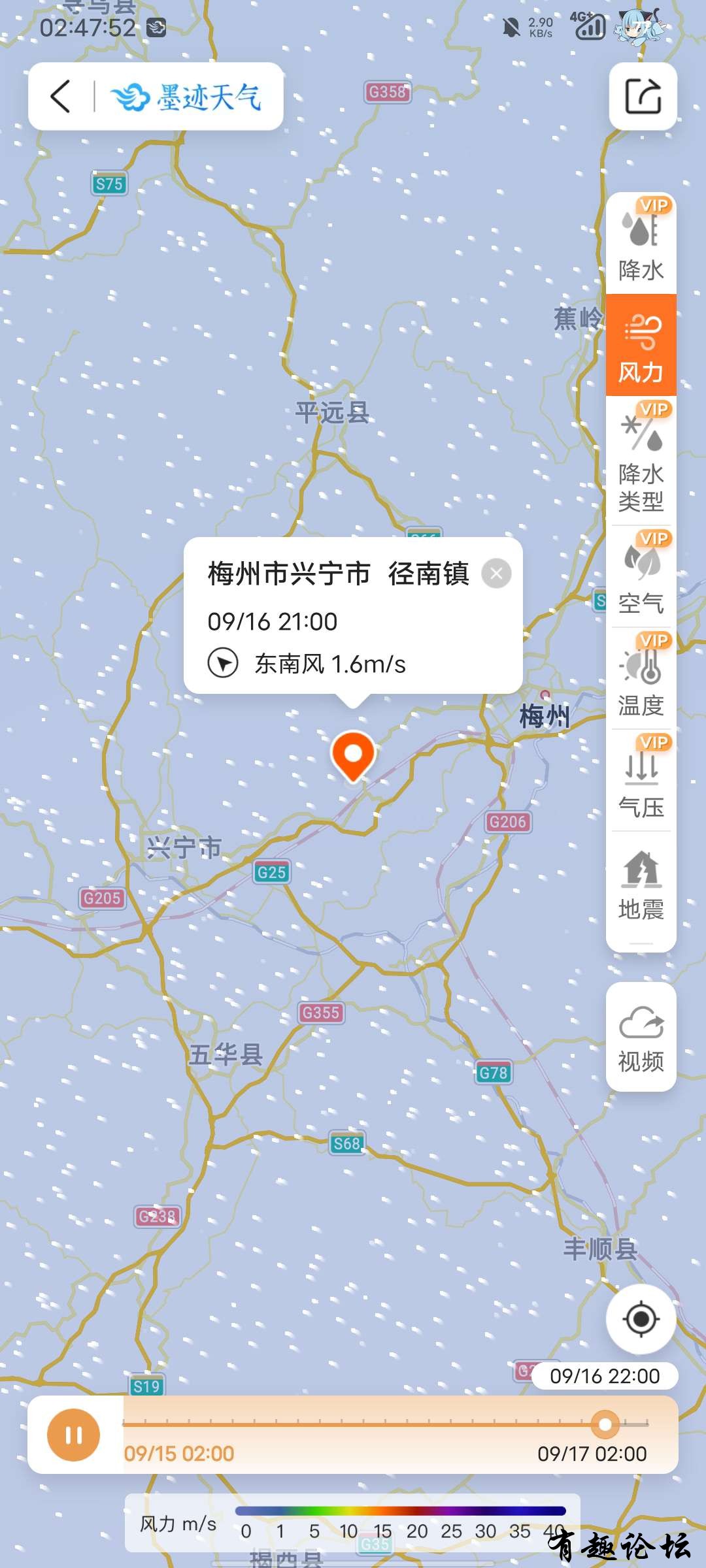Image resolution: width=706 pixels, height=1568 pixels.
Task: Pause the timeline playback
Action: pyautogui.click(x=74, y=1435)
